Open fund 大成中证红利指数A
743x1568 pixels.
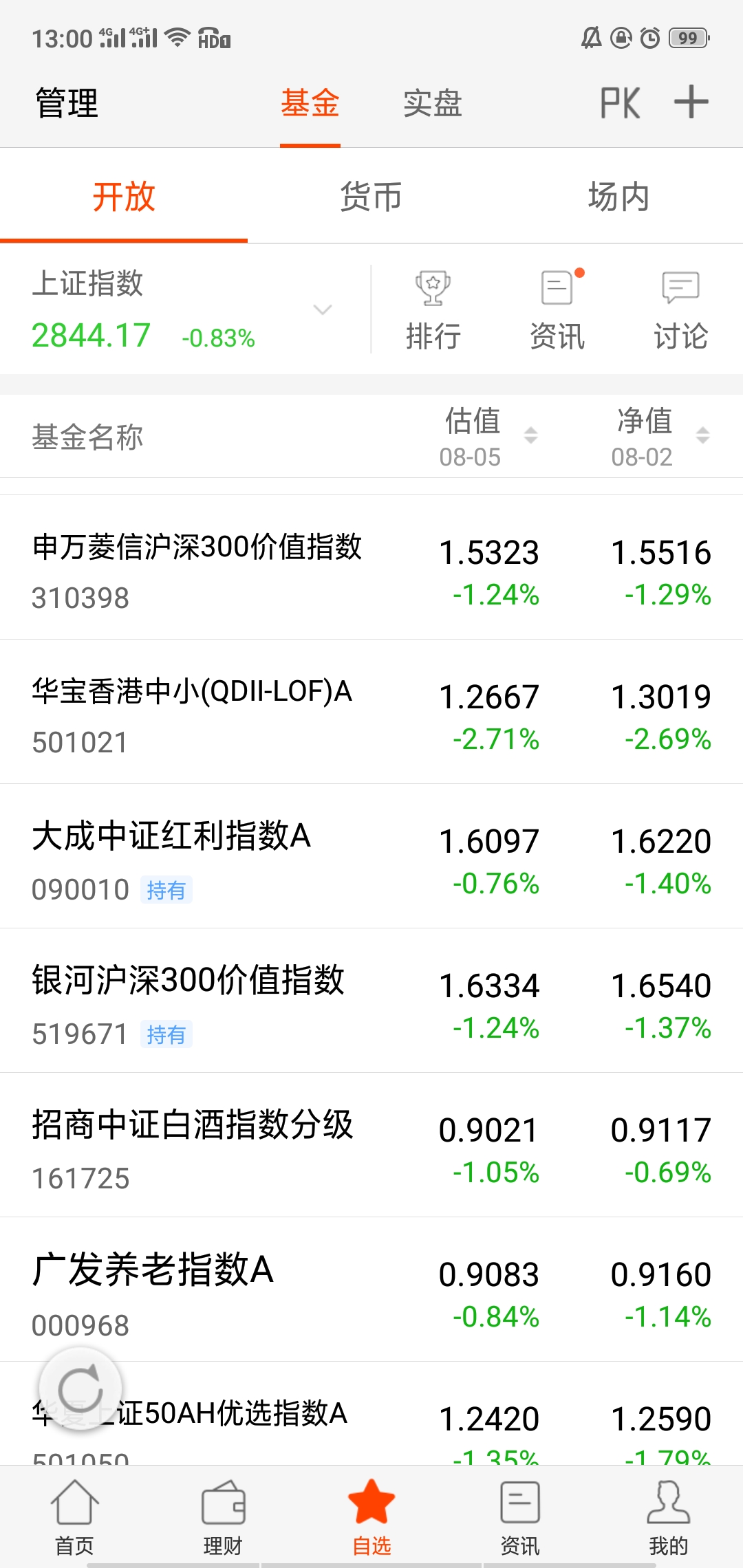point(371,856)
